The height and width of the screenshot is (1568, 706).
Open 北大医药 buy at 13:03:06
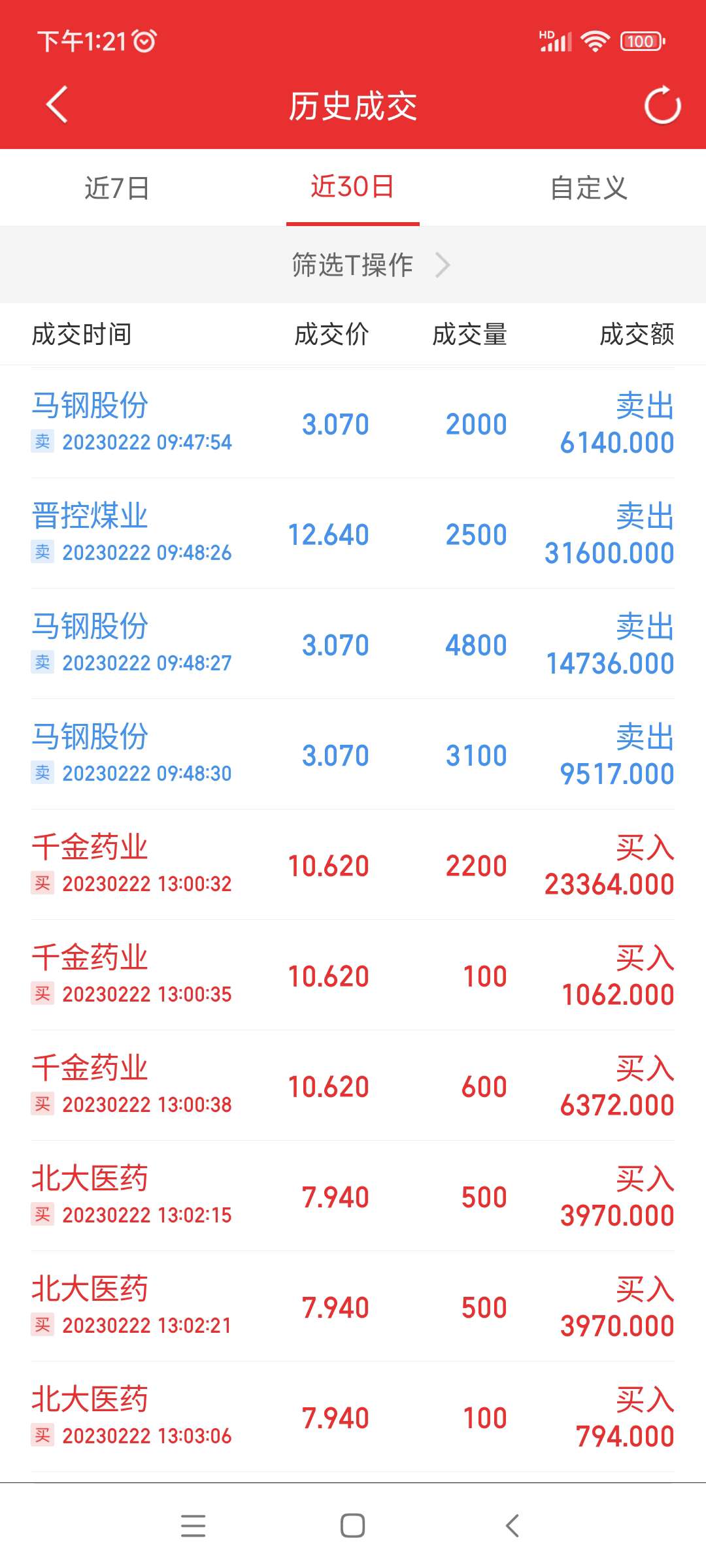(353, 1416)
